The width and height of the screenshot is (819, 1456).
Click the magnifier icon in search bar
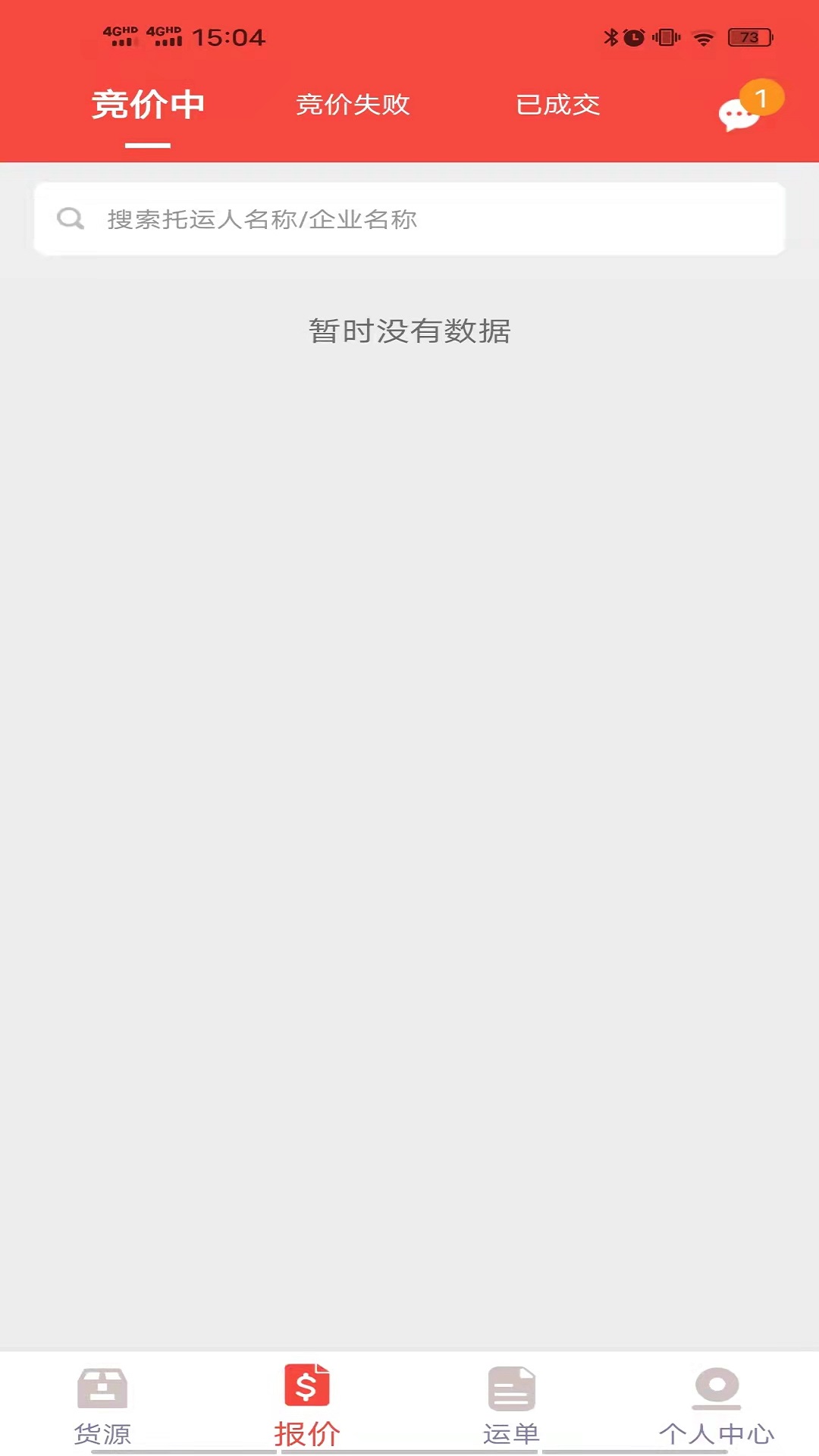pyautogui.click(x=69, y=218)
